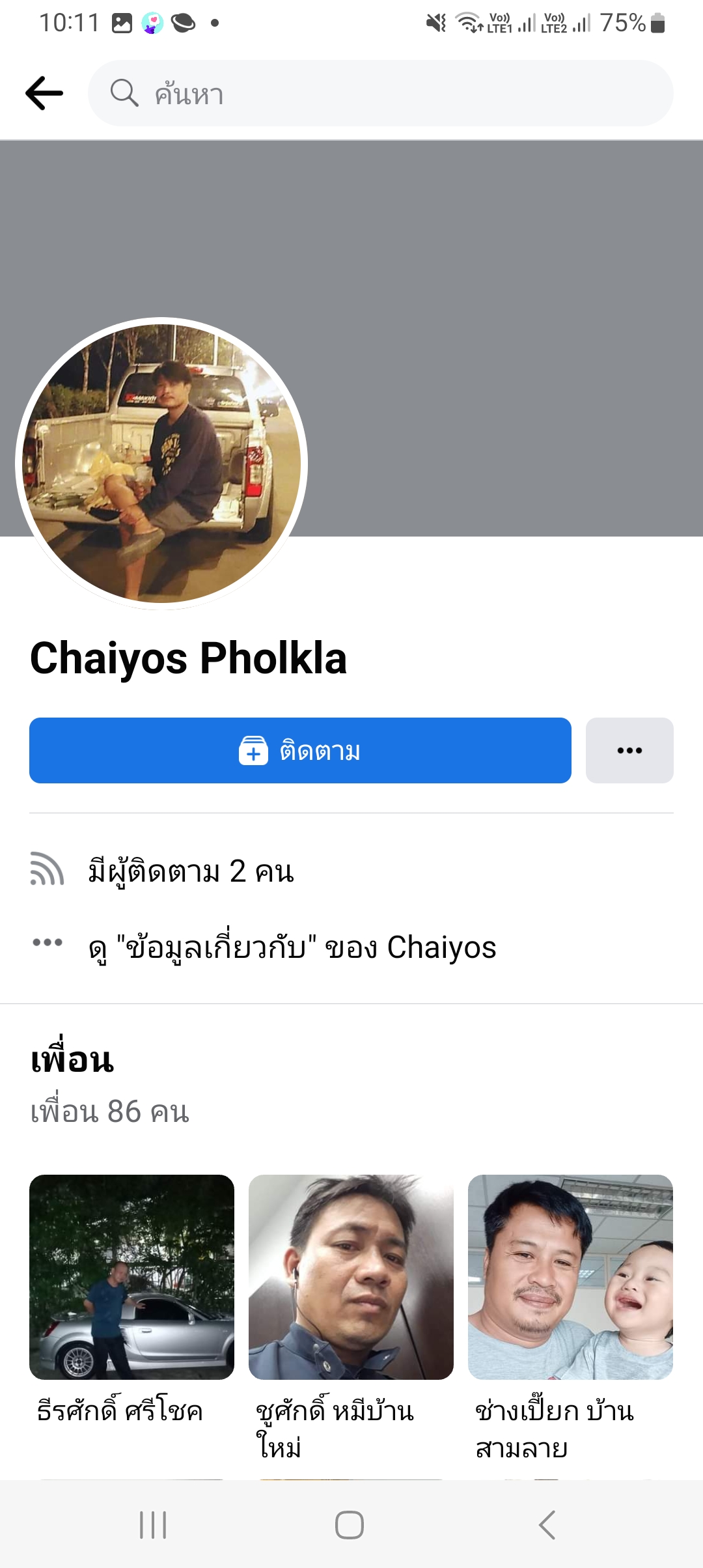This screenshot has height=1568, width=703.
Task: Go back using the top arrow
Action: (x=44, y=93)
